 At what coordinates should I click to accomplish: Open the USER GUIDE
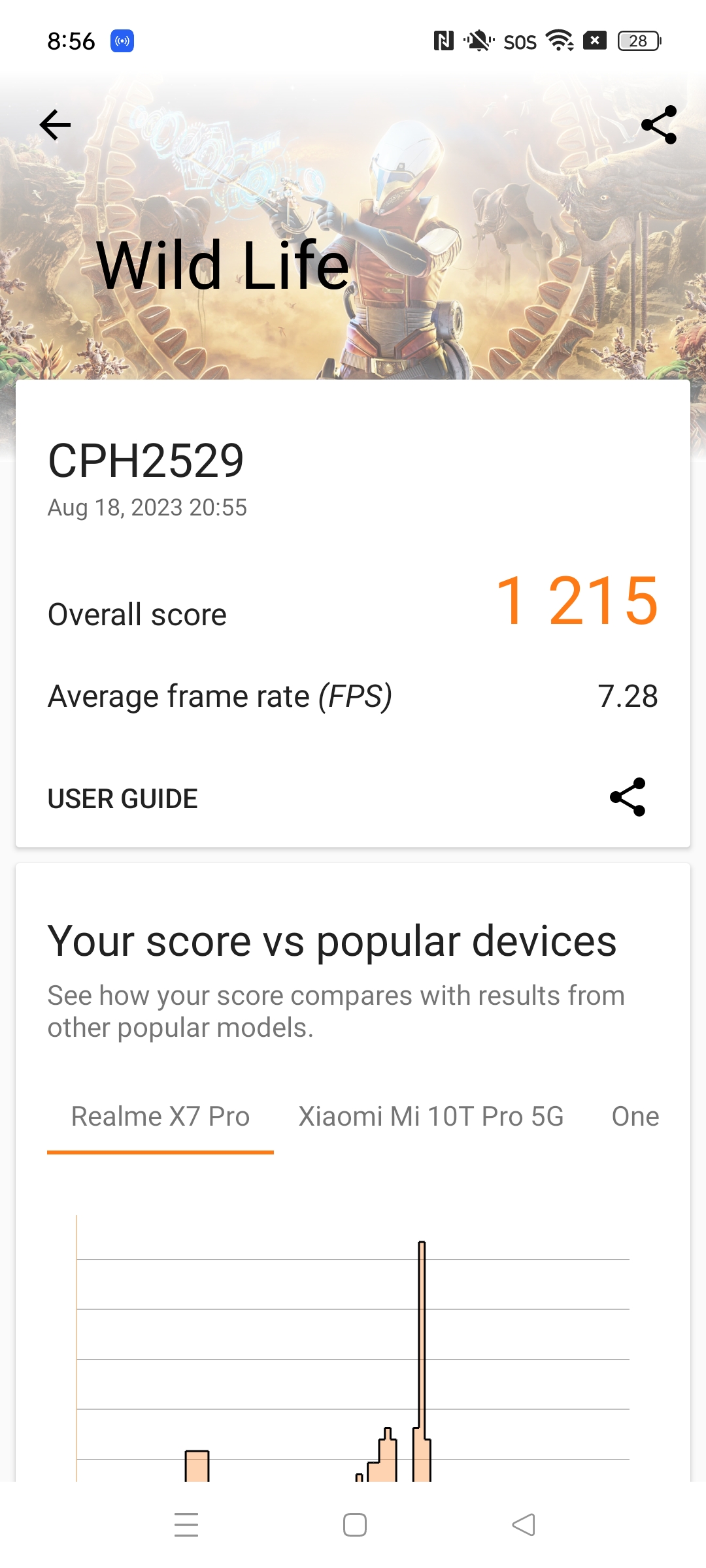point(123,798)
